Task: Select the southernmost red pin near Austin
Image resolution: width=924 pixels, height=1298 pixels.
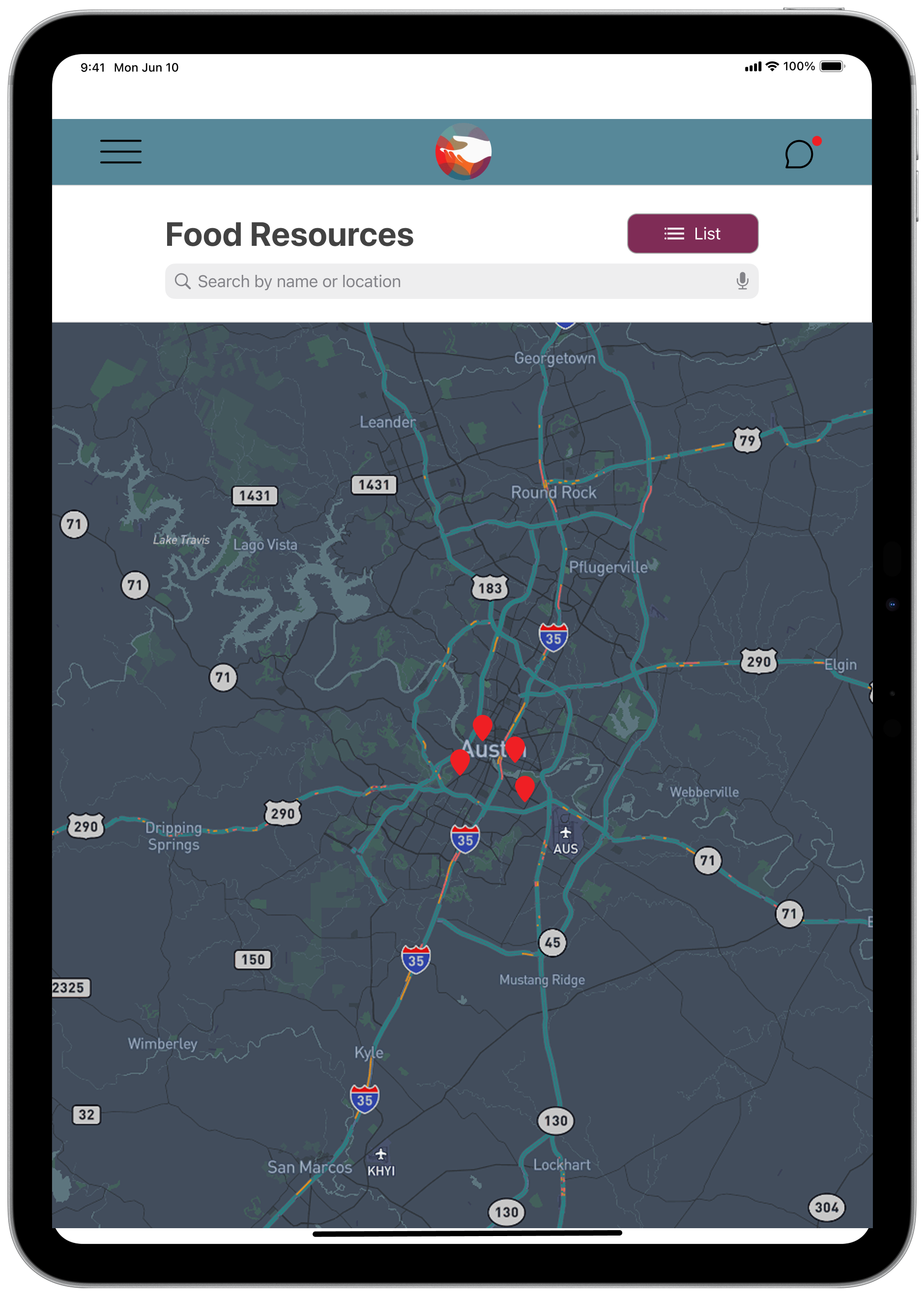Action: [524, 787]
